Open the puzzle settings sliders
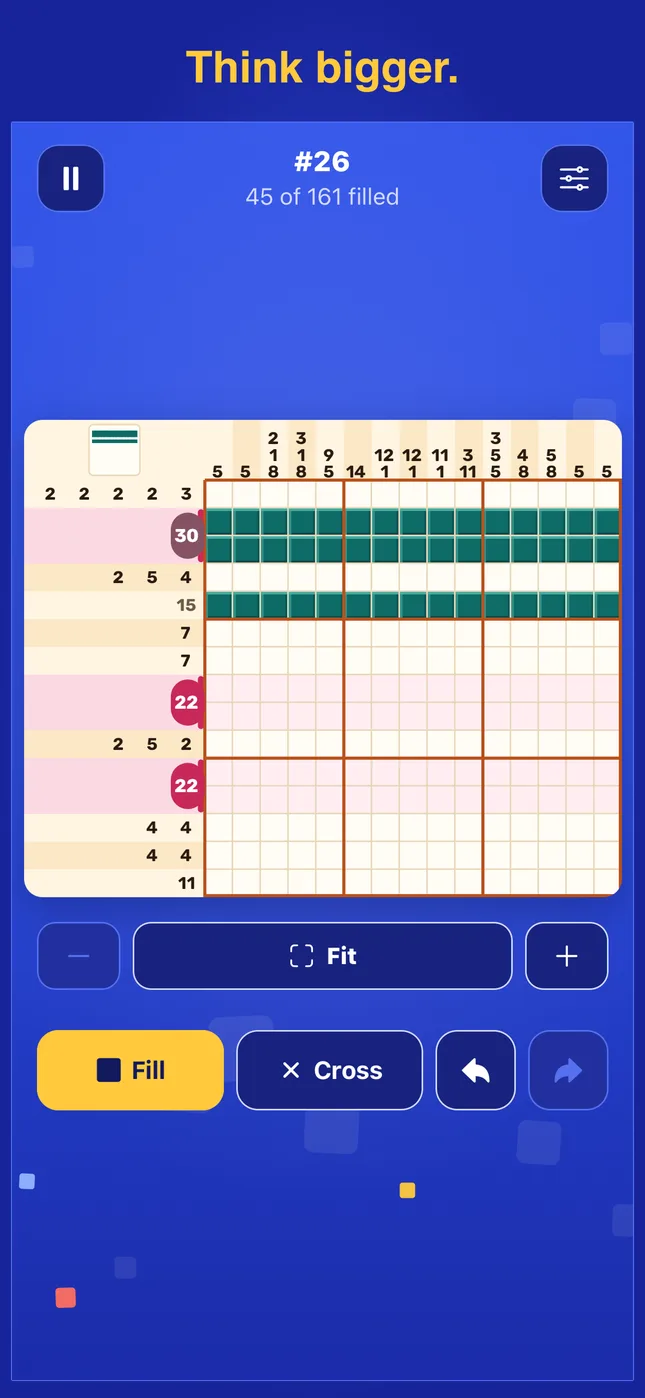The height and width of the screenshot is (1398, 645). [x=574, y=179]
